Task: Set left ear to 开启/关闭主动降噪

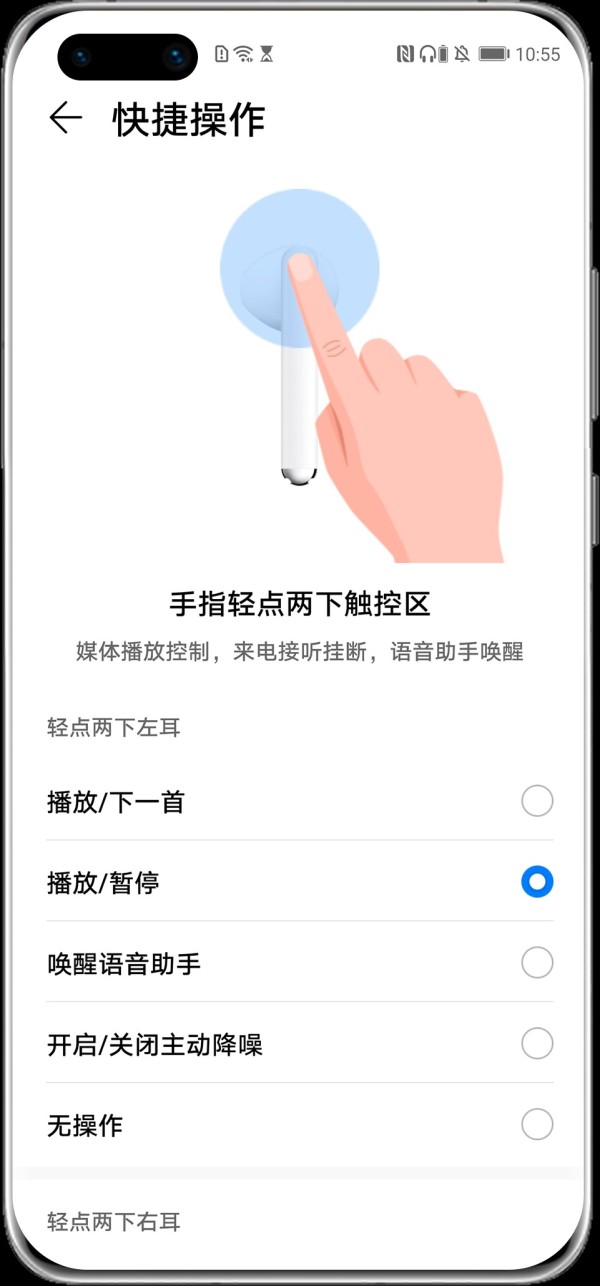Action: coord(537,1044)
